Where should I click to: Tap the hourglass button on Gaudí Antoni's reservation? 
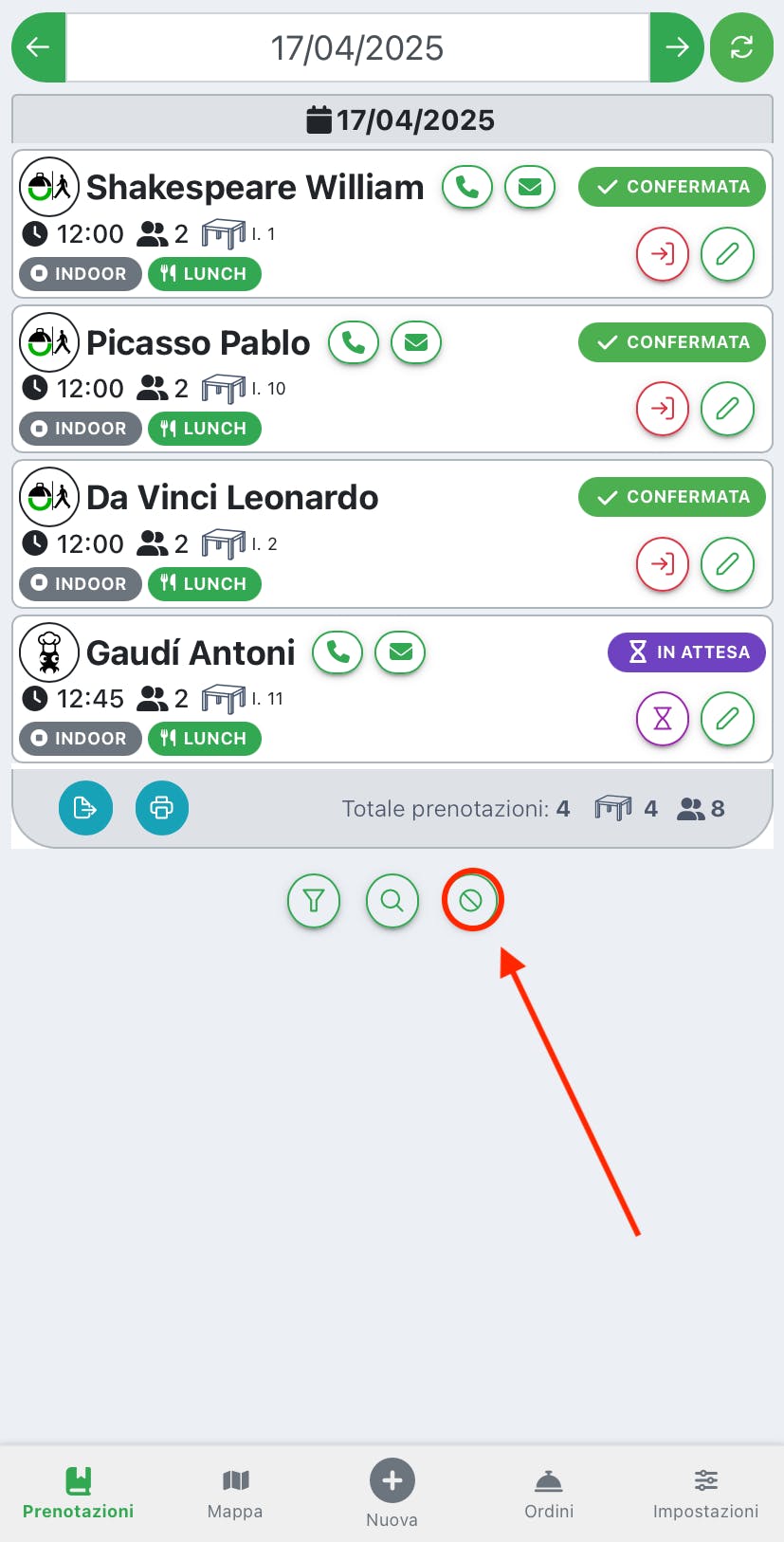pos(662,719)
